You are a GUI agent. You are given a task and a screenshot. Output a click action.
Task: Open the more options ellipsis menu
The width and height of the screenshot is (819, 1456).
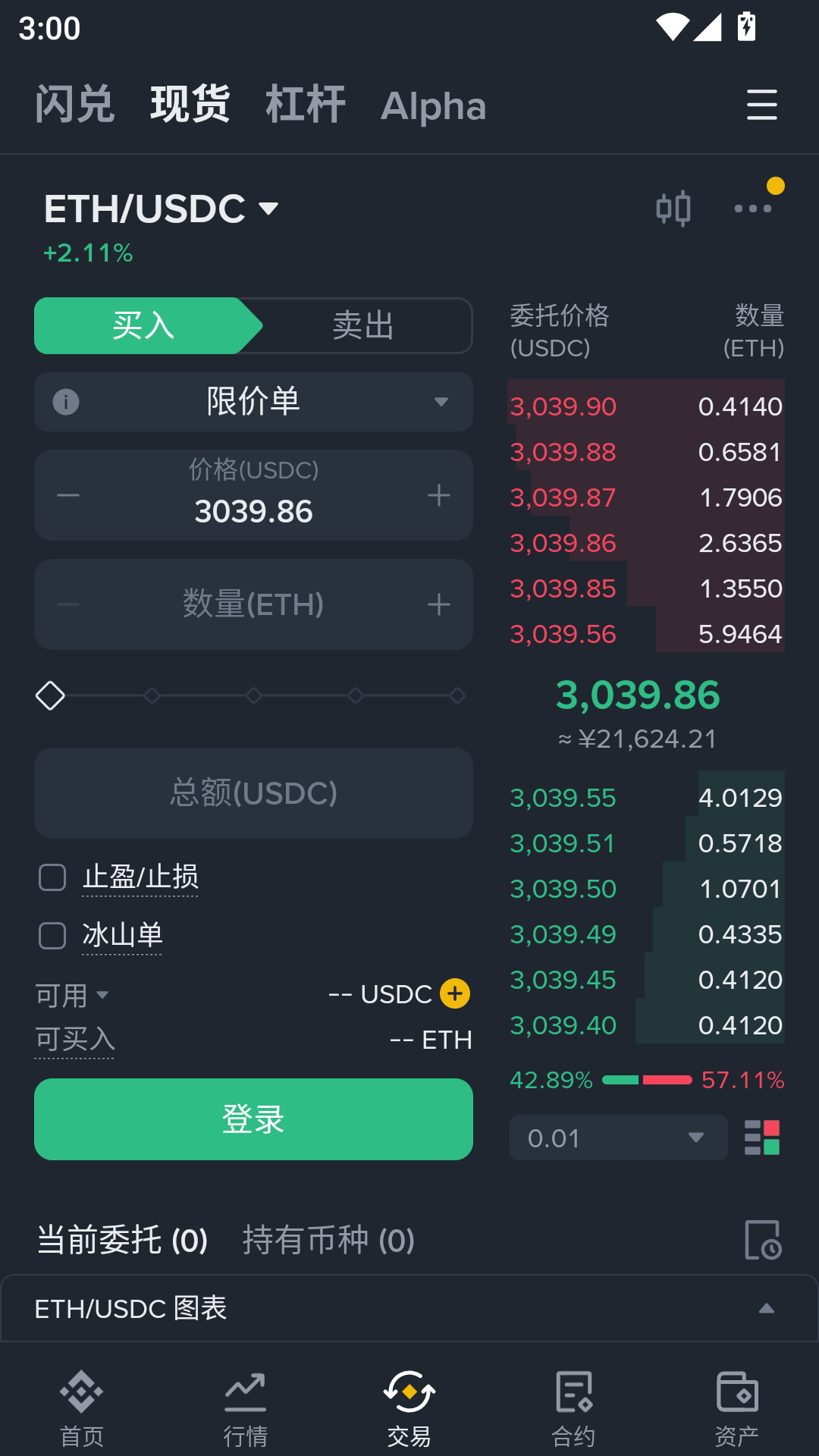[753, 210]
